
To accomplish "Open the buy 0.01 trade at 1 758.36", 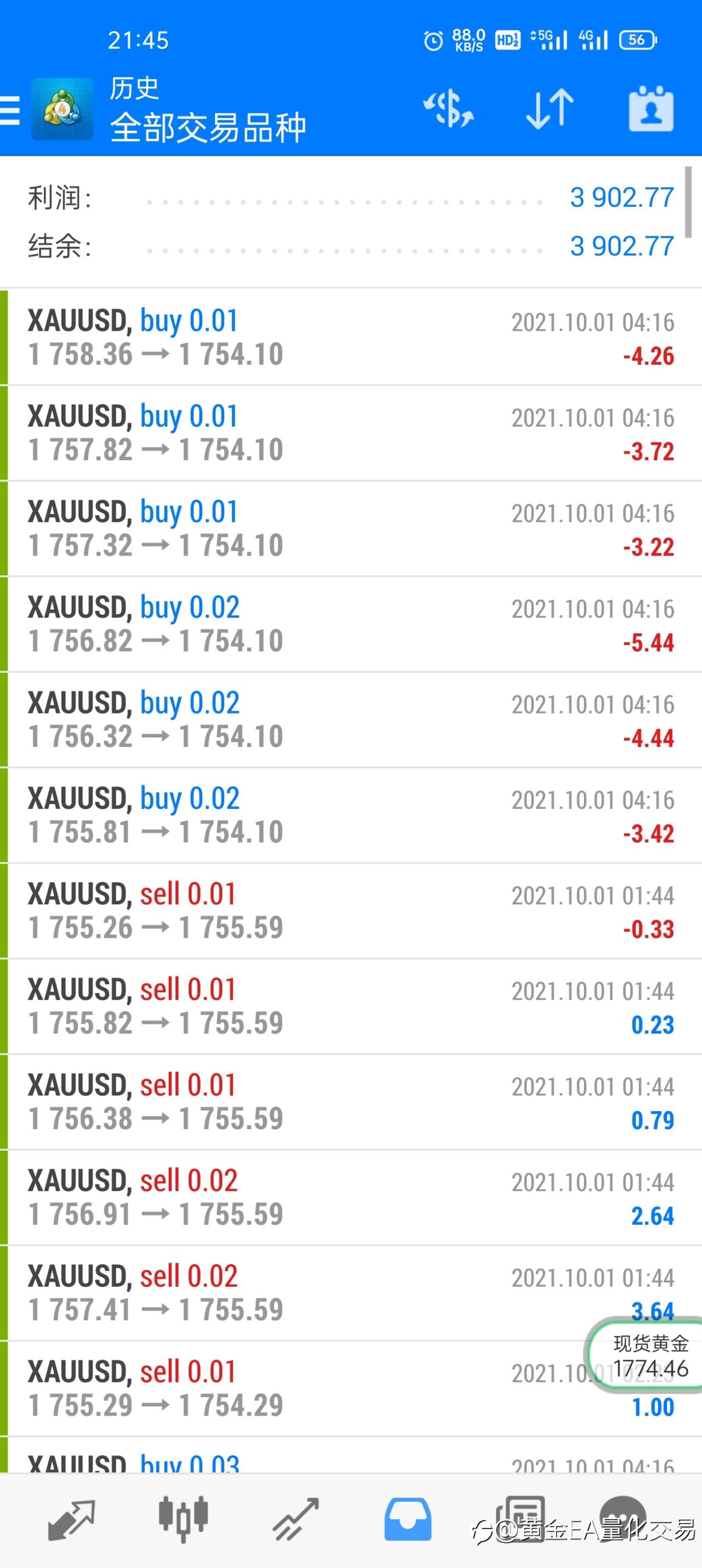I will (350, 338).
